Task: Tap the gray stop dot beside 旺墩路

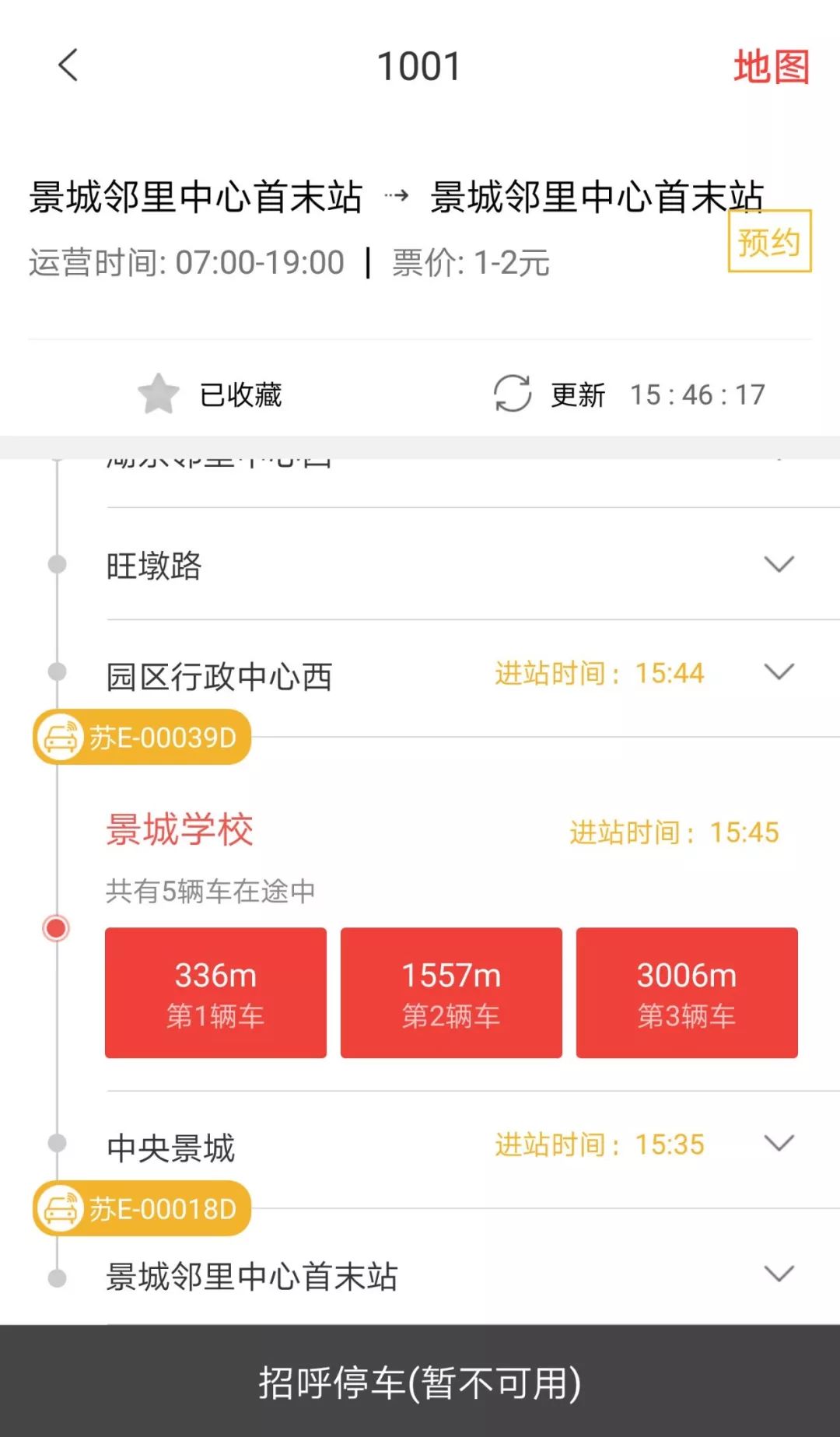Action: [x=55, y=563]
